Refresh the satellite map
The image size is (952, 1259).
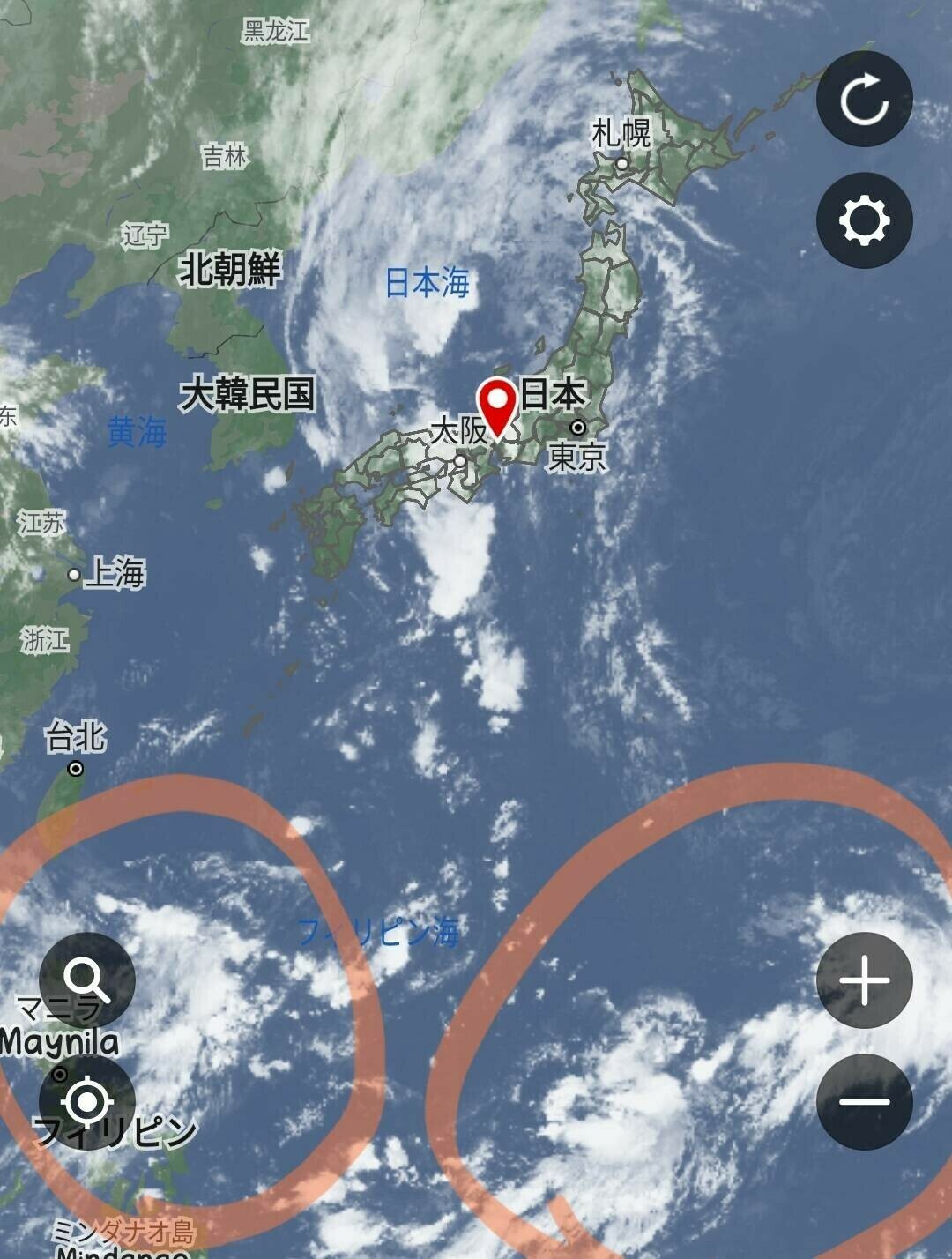click(x=864, y=99)
